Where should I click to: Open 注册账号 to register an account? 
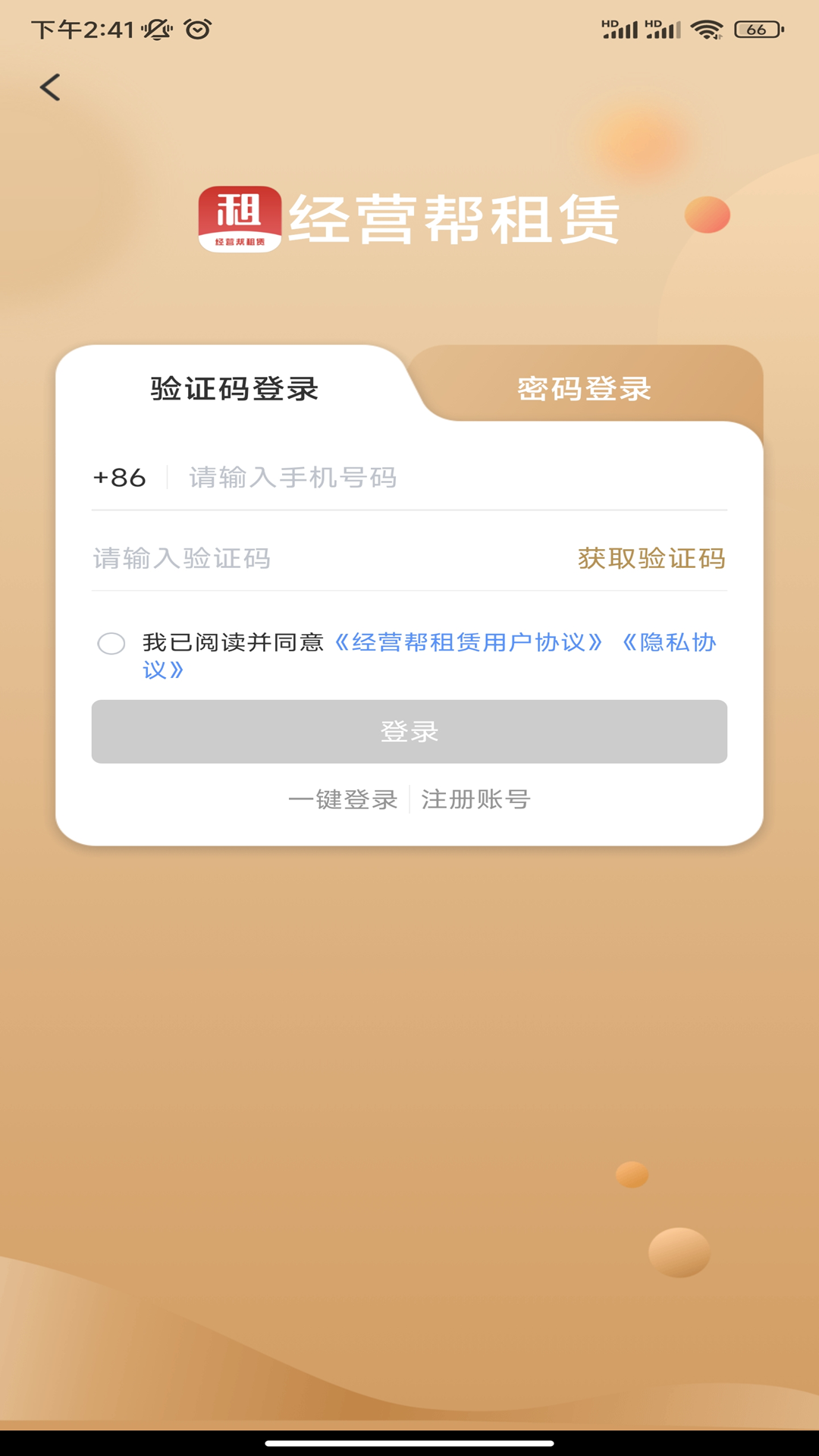pos(475,799)
